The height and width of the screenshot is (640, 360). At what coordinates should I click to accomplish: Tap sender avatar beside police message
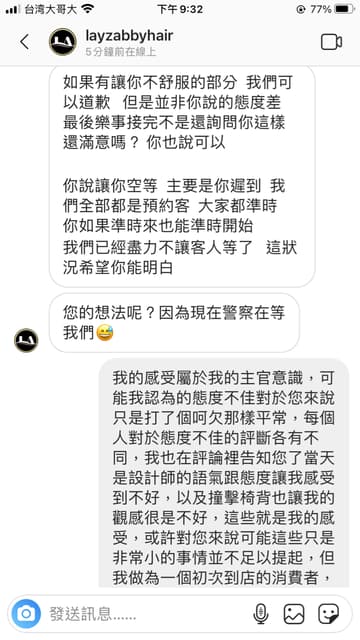coord(26,340)
